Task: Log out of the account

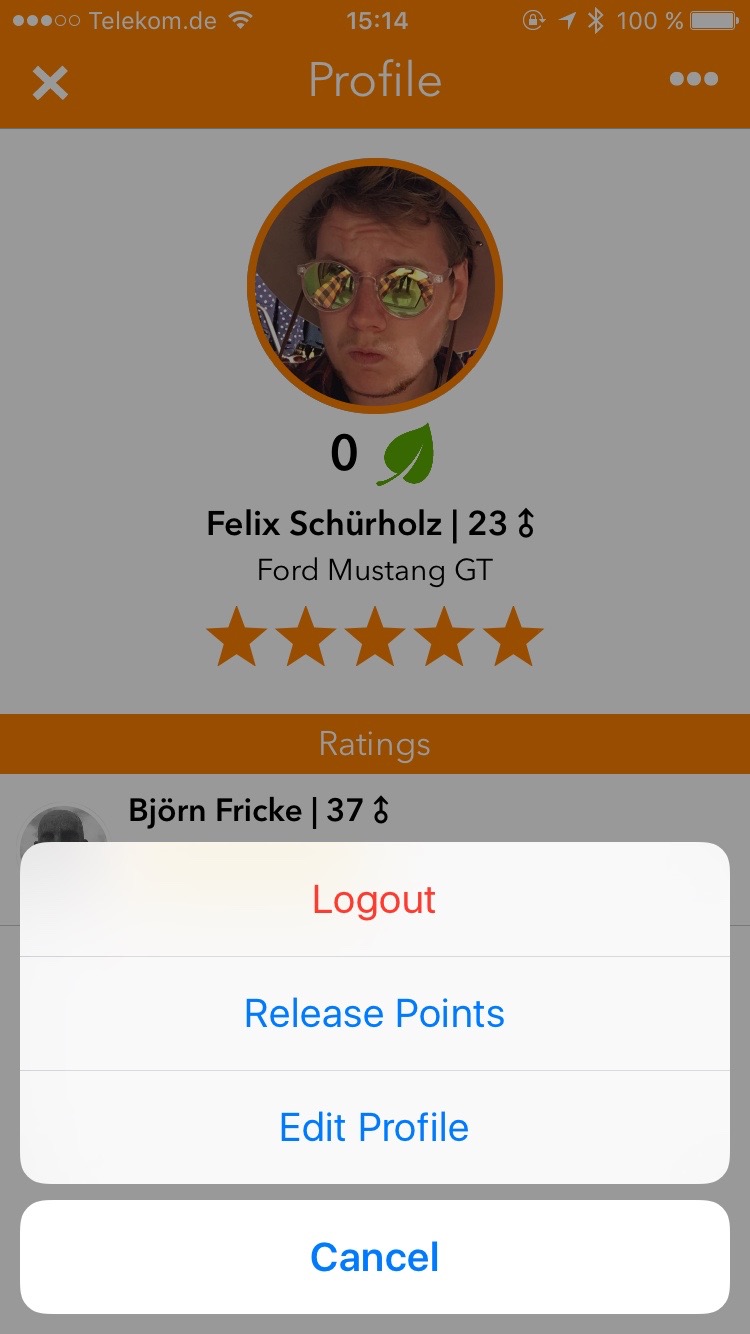Action: point(374,900)
